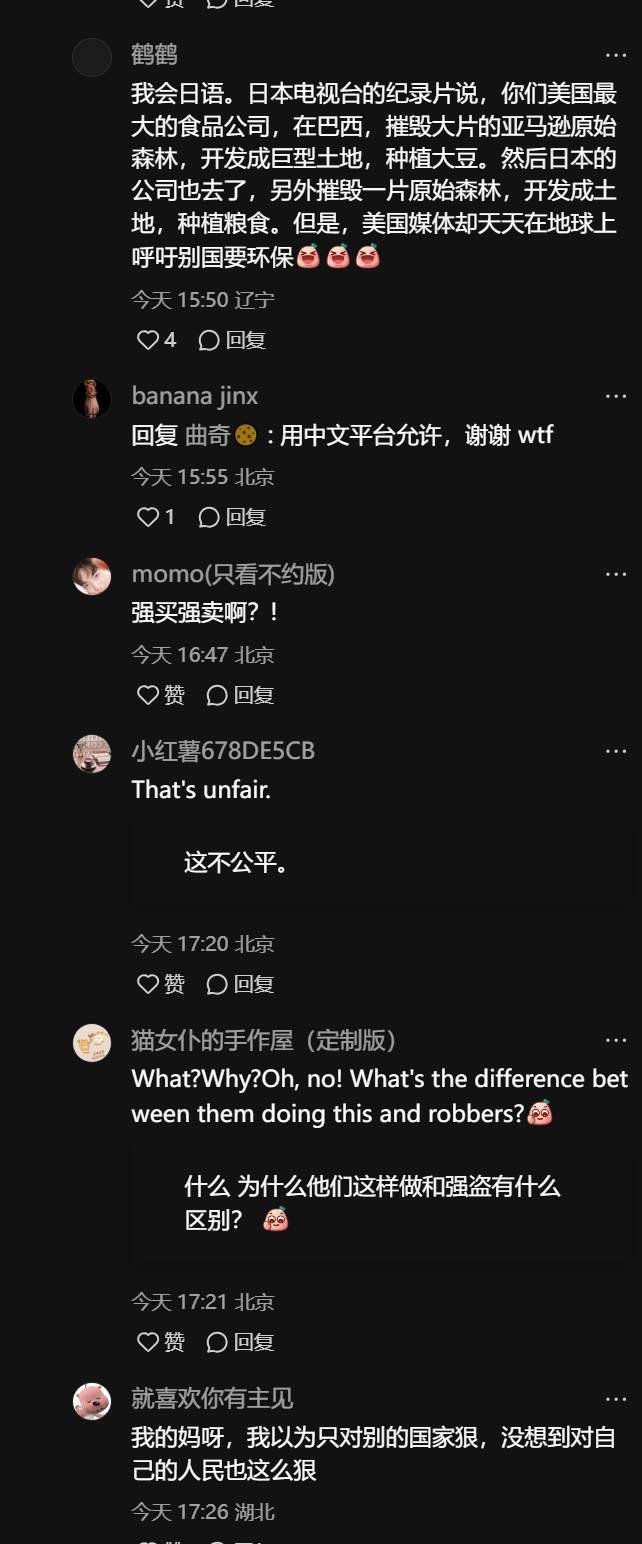Reply to 猫女仆的手作屋's comment
The height and width of the screenshot is (1544, 642).
click(x=240, y=1342)
